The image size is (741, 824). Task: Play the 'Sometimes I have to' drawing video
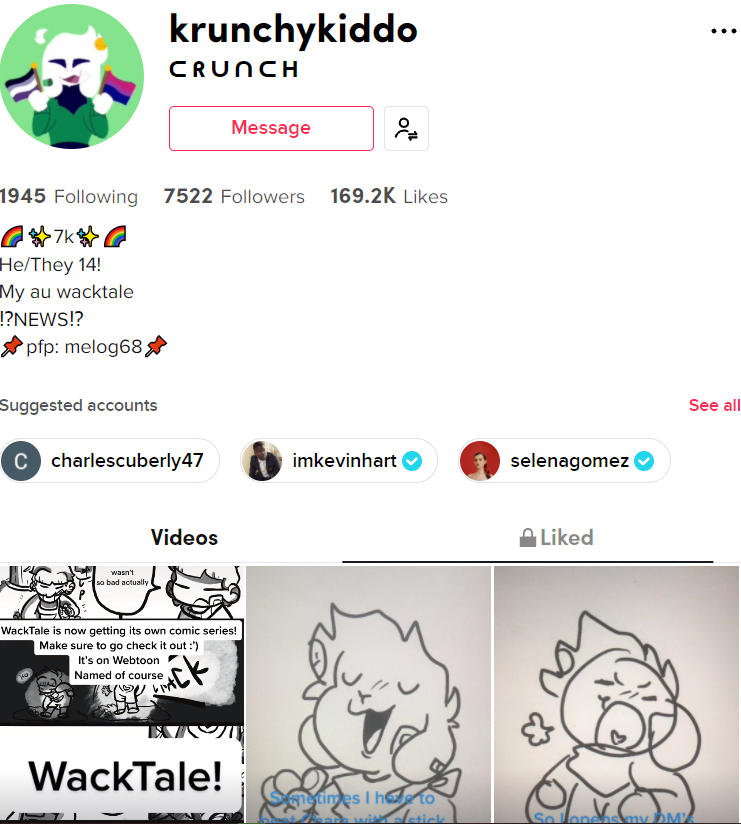click(367, 694)
